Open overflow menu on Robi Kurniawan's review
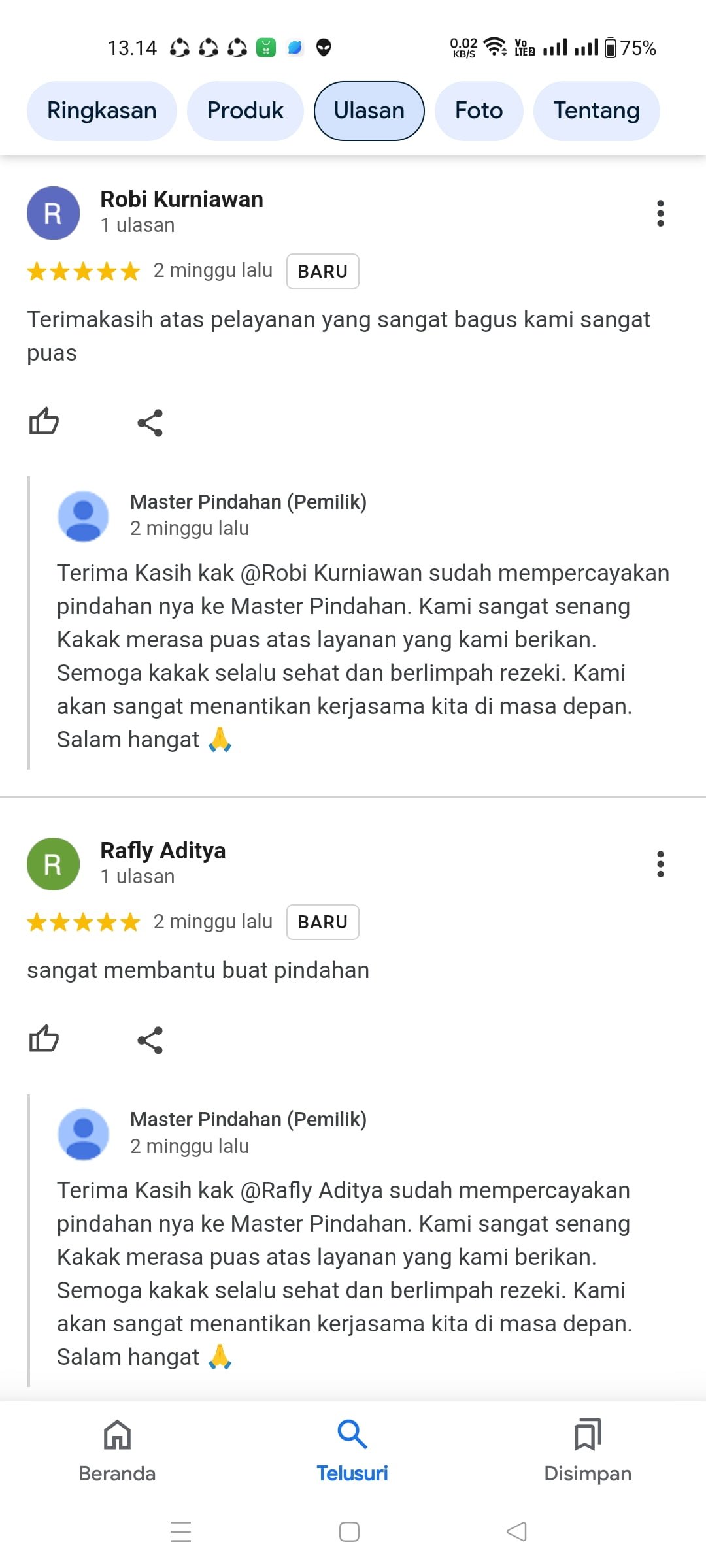706x1568 pixels. coord(660,214)
